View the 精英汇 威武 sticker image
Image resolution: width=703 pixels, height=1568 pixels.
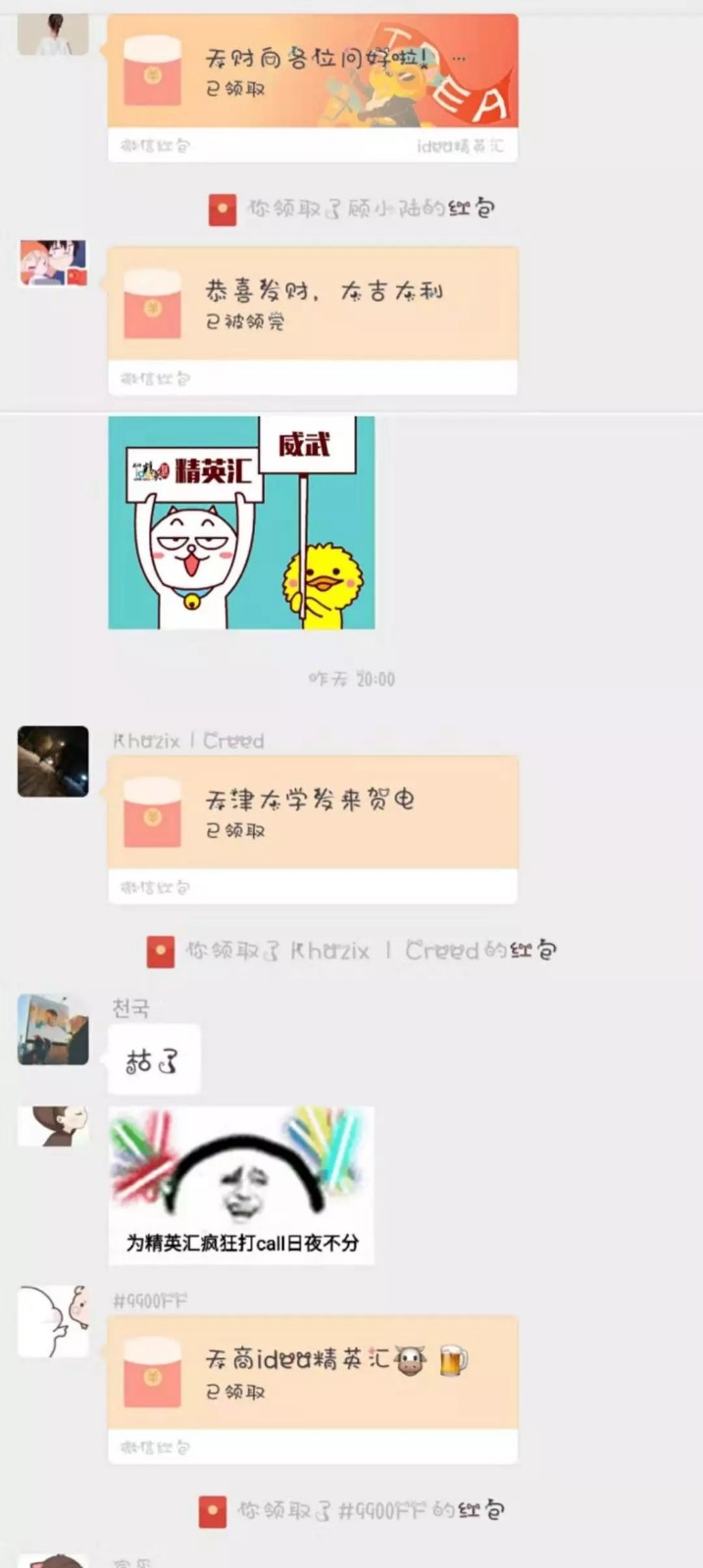click(241, 522)
